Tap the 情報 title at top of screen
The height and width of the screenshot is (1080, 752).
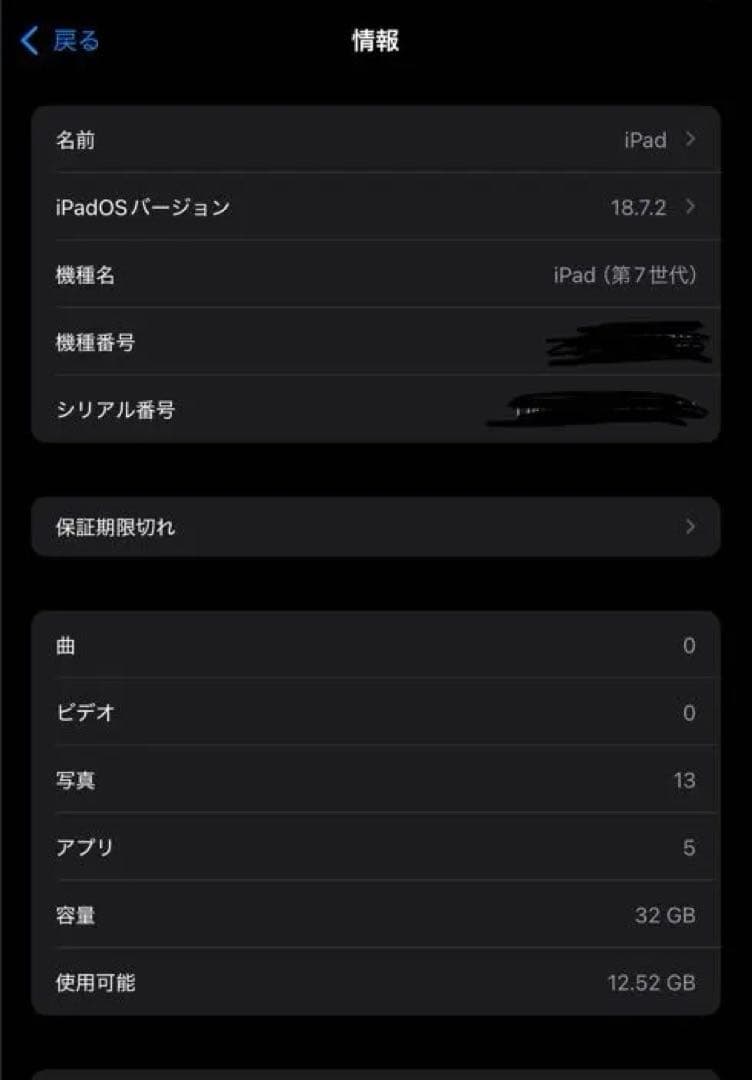374,42
